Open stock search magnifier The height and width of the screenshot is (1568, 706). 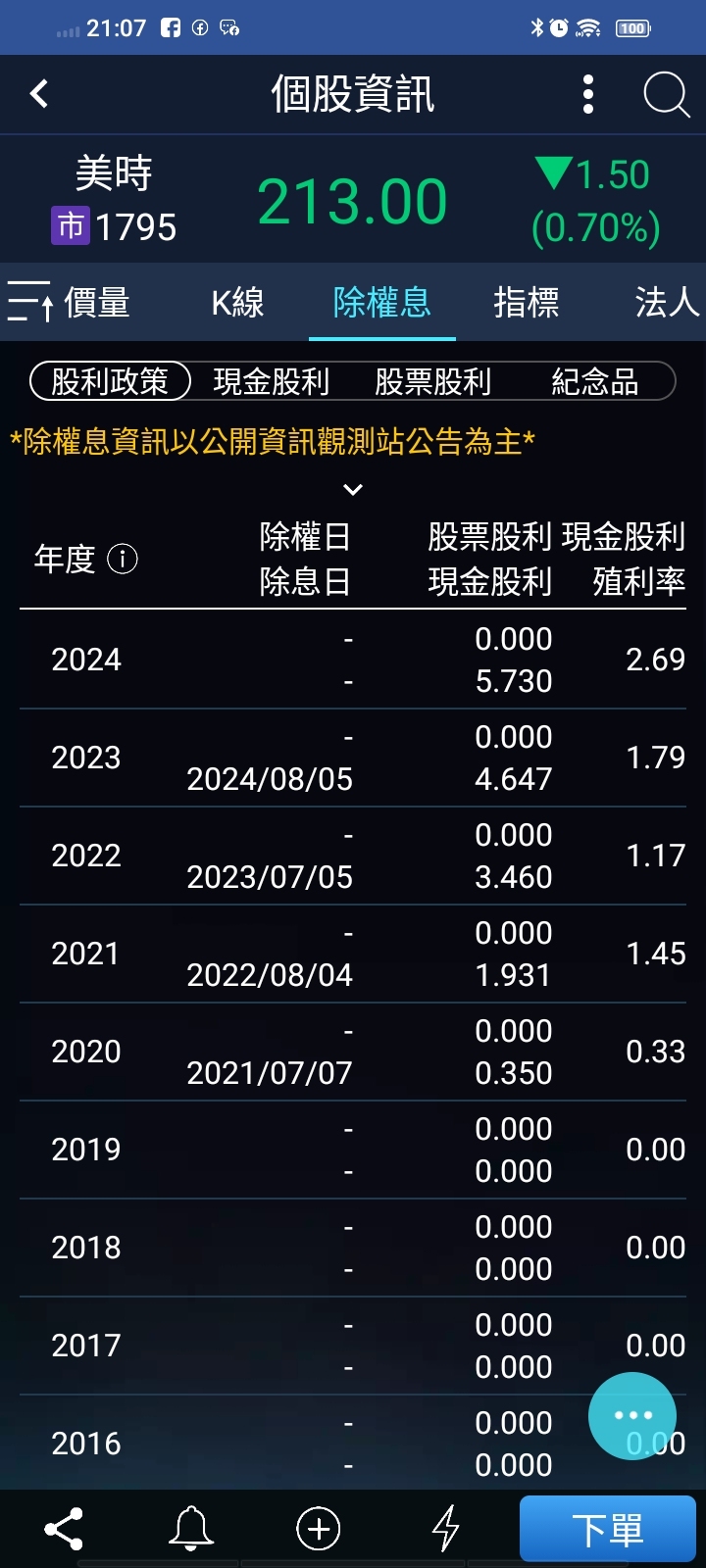coord(666,95)
